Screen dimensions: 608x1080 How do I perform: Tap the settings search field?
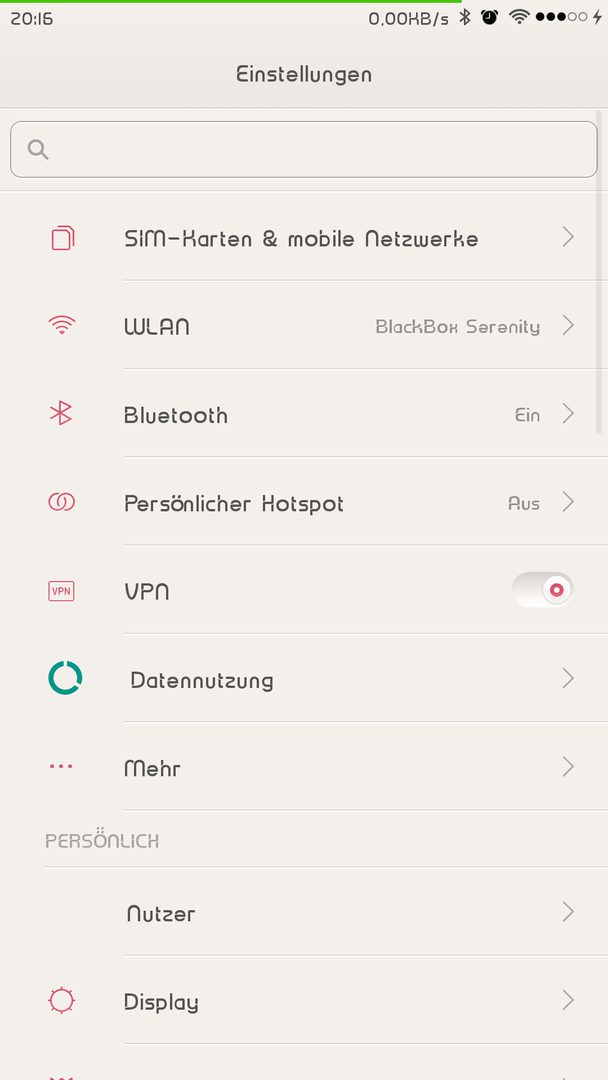click(x=304, y=149)
